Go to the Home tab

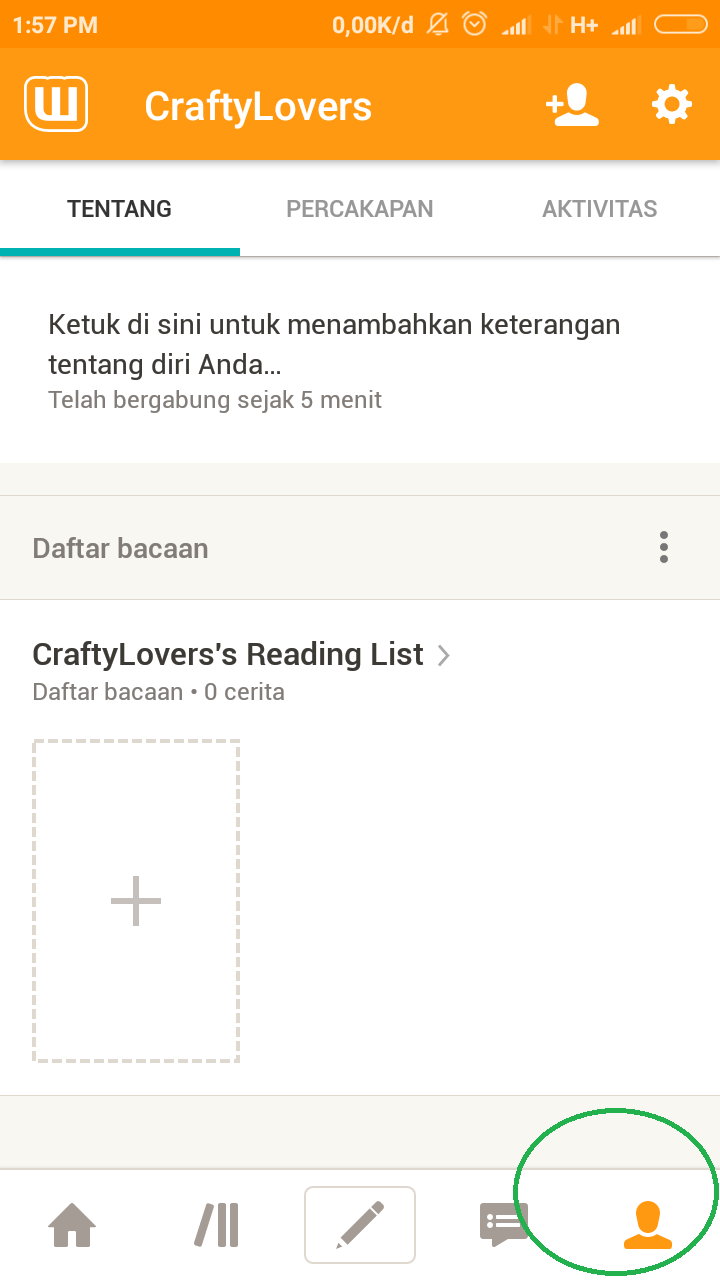(72, 1225)
